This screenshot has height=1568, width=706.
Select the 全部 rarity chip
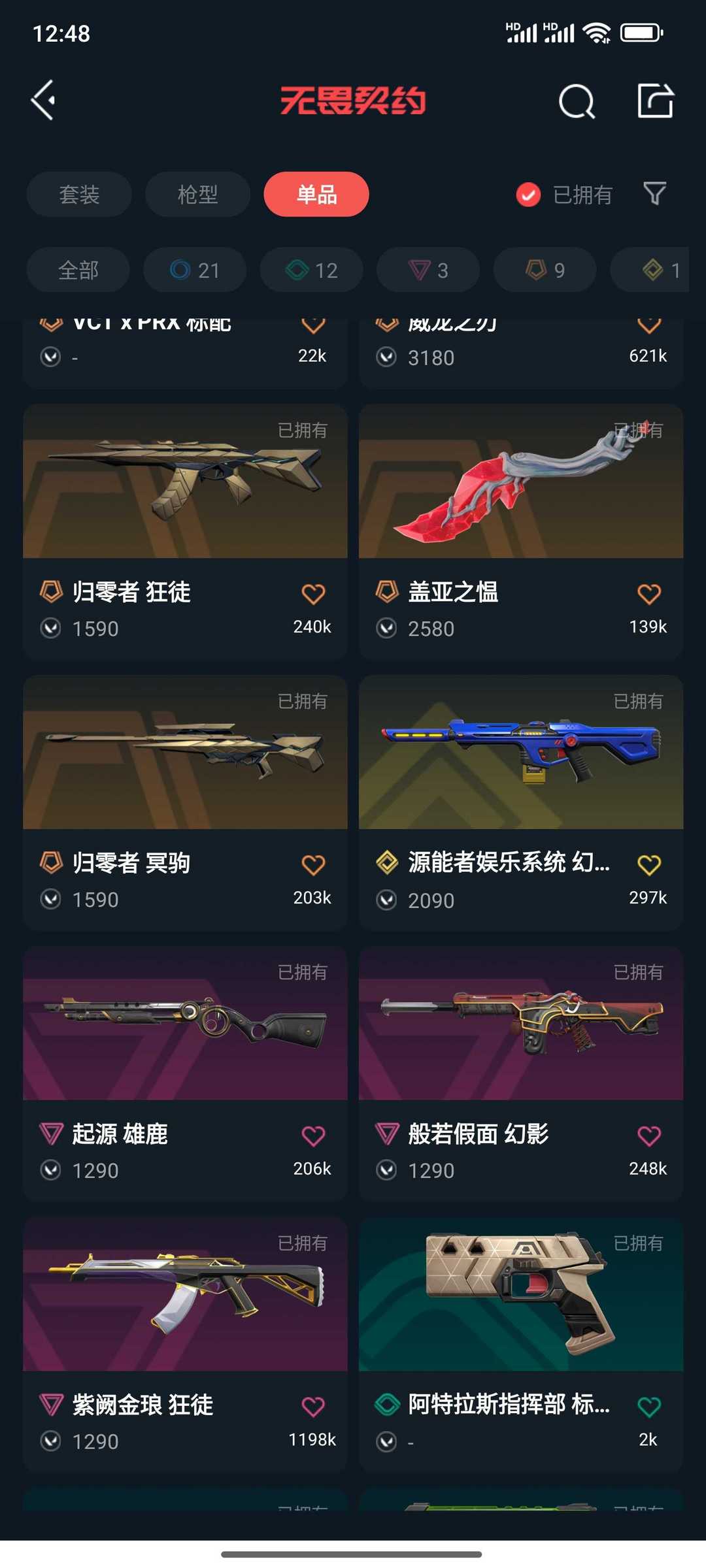pyautogui.click(x=78, y=270)
